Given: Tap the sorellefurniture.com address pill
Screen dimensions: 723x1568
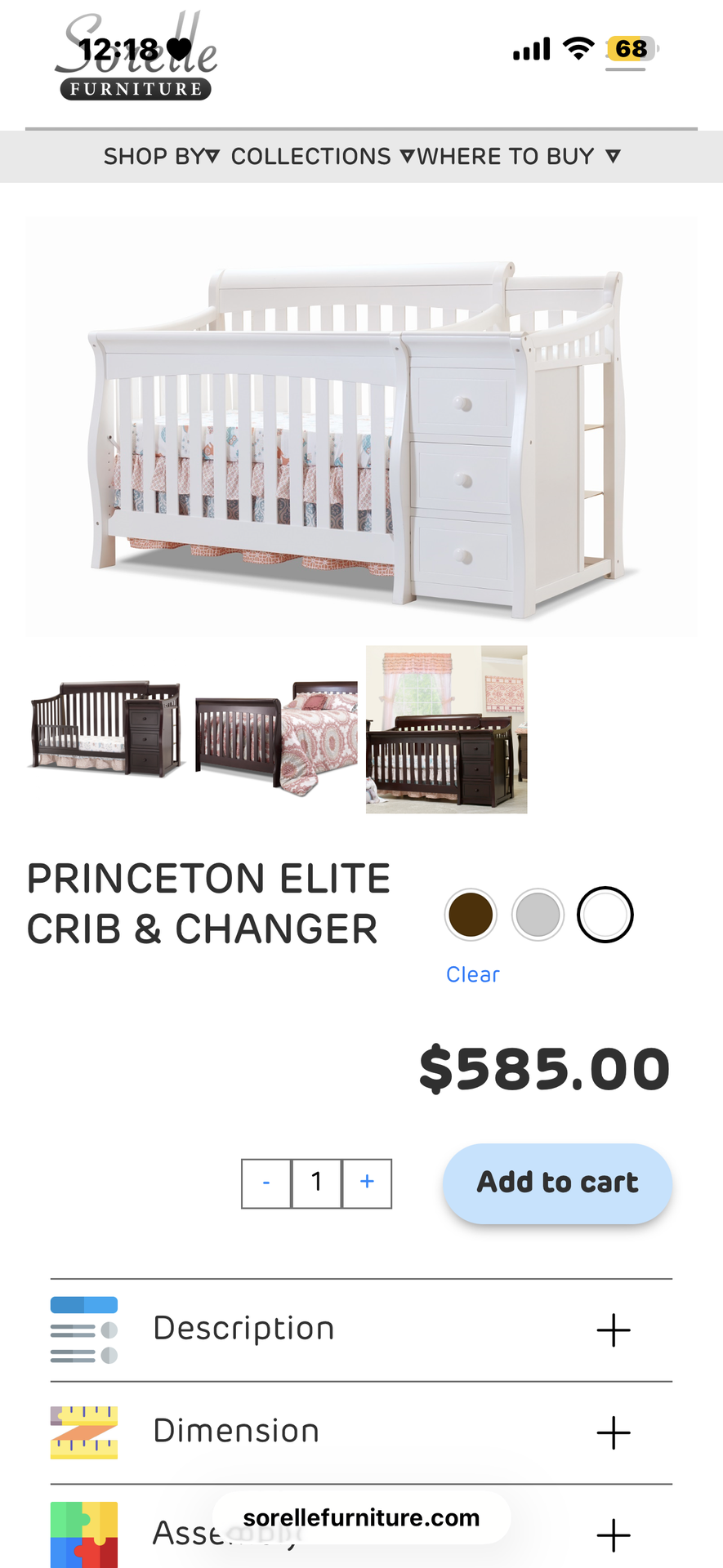Looking at the screenshot, I should 361,1517.
